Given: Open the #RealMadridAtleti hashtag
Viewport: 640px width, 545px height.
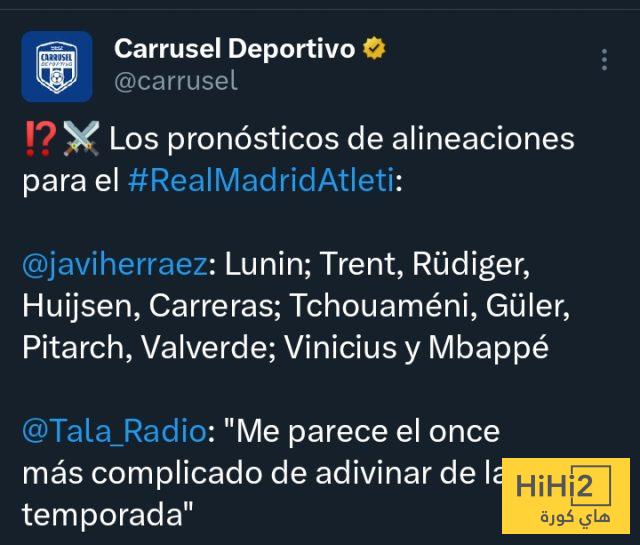Looking at the screenshot, I should pos(261,182).
